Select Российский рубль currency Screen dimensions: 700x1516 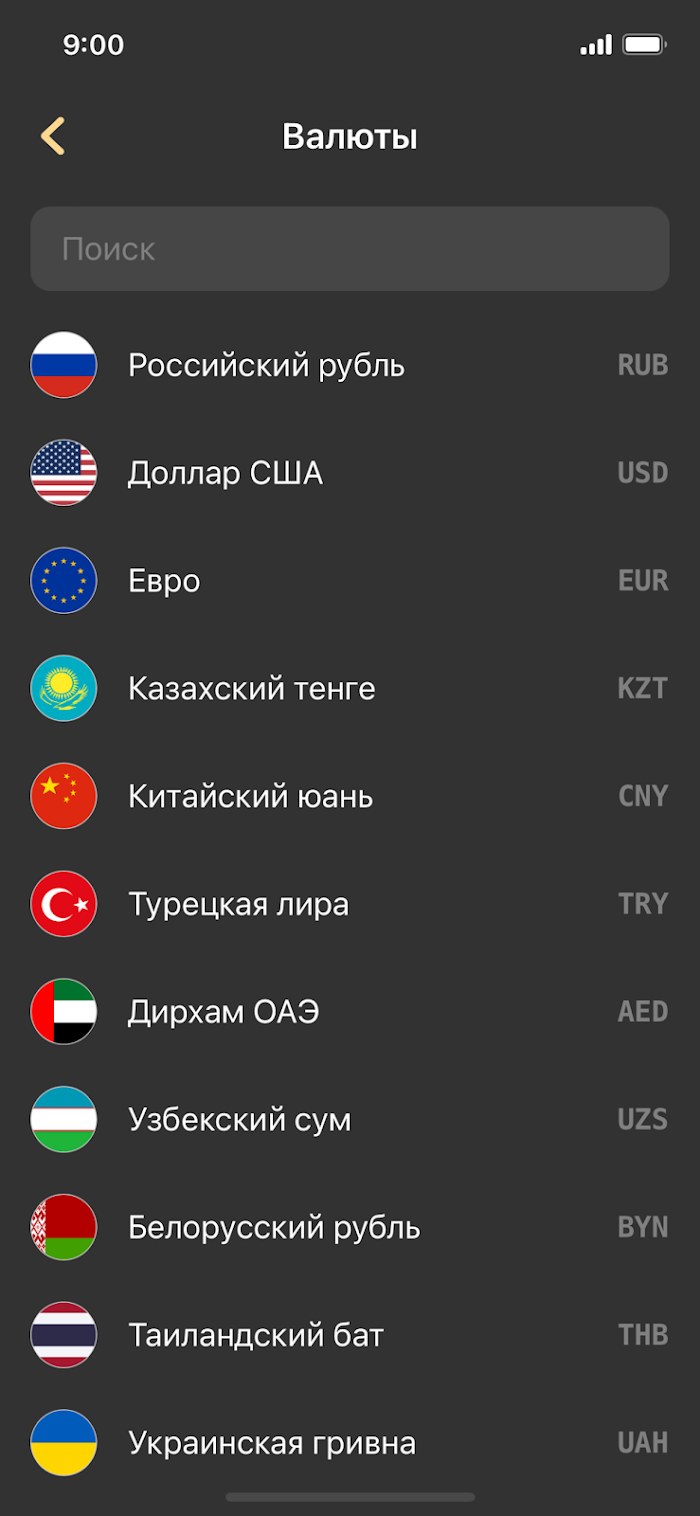(x=350, y=365)
